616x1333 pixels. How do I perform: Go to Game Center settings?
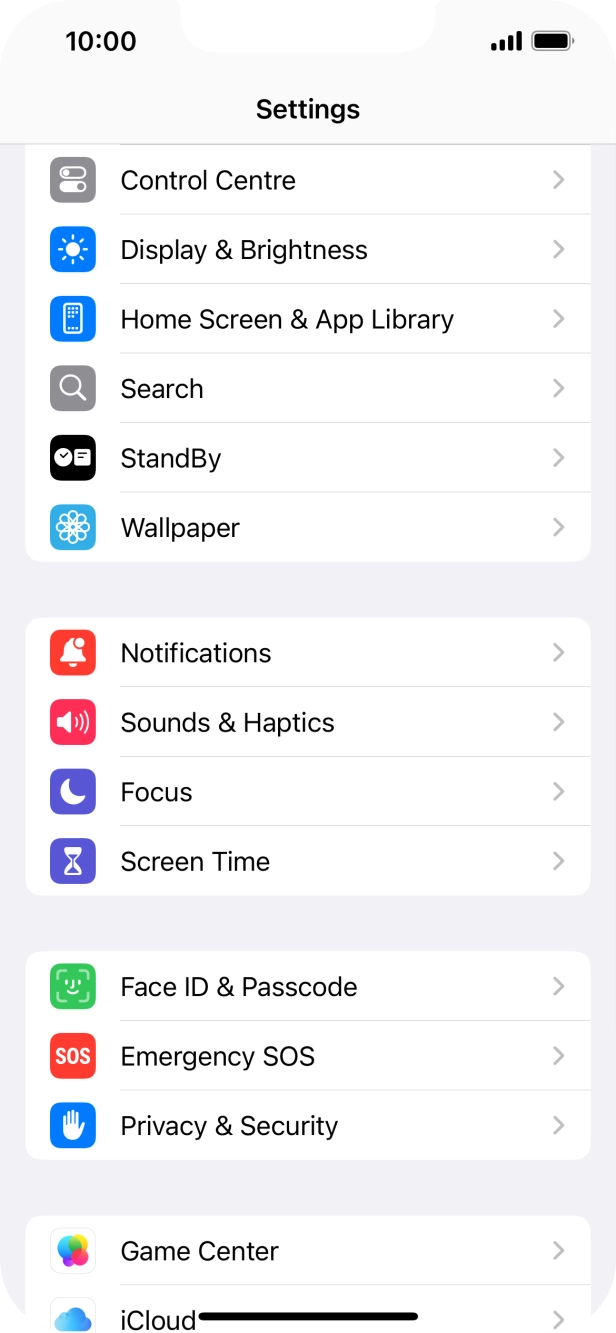[307, 1251]
